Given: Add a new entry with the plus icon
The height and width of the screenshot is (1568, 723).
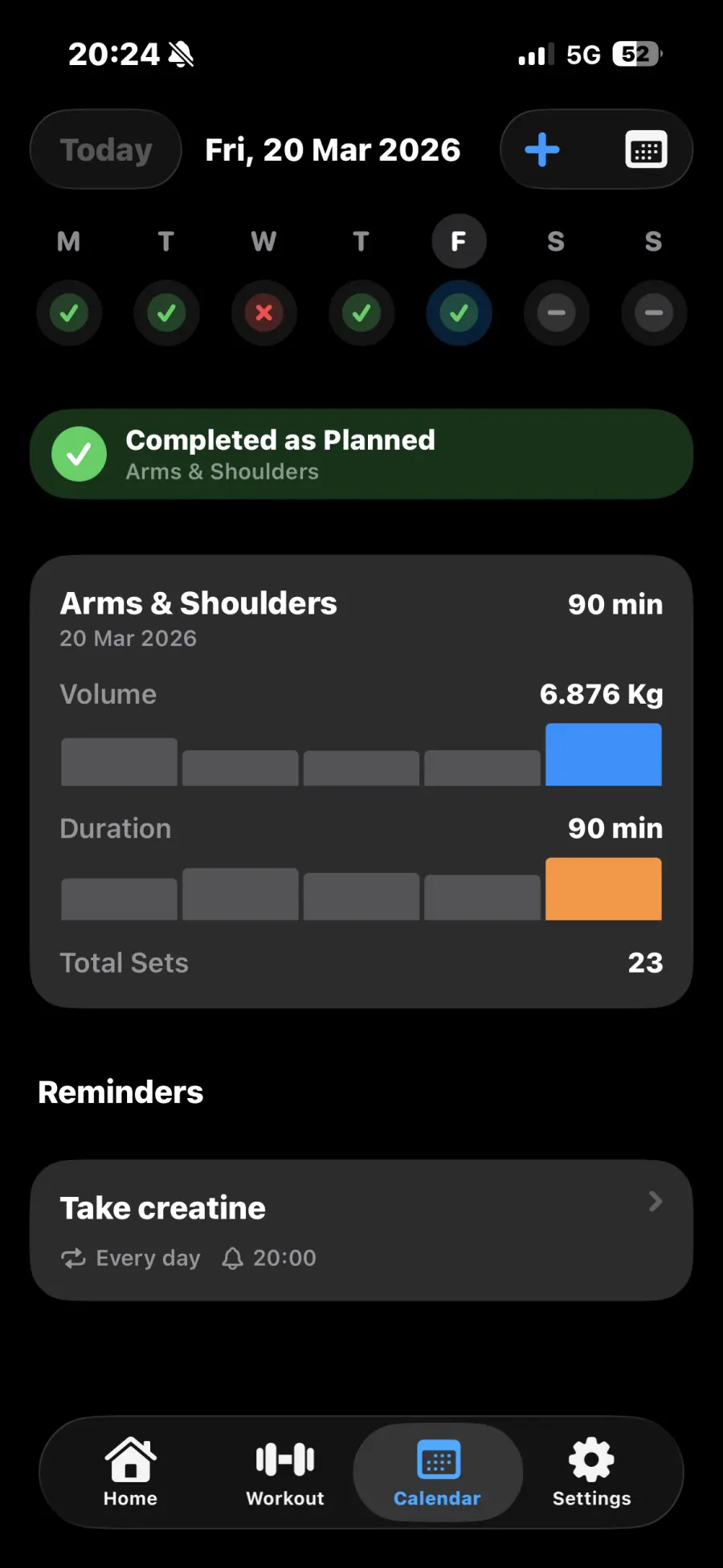Looking at the screenshot, I should (x=542, y=150).
